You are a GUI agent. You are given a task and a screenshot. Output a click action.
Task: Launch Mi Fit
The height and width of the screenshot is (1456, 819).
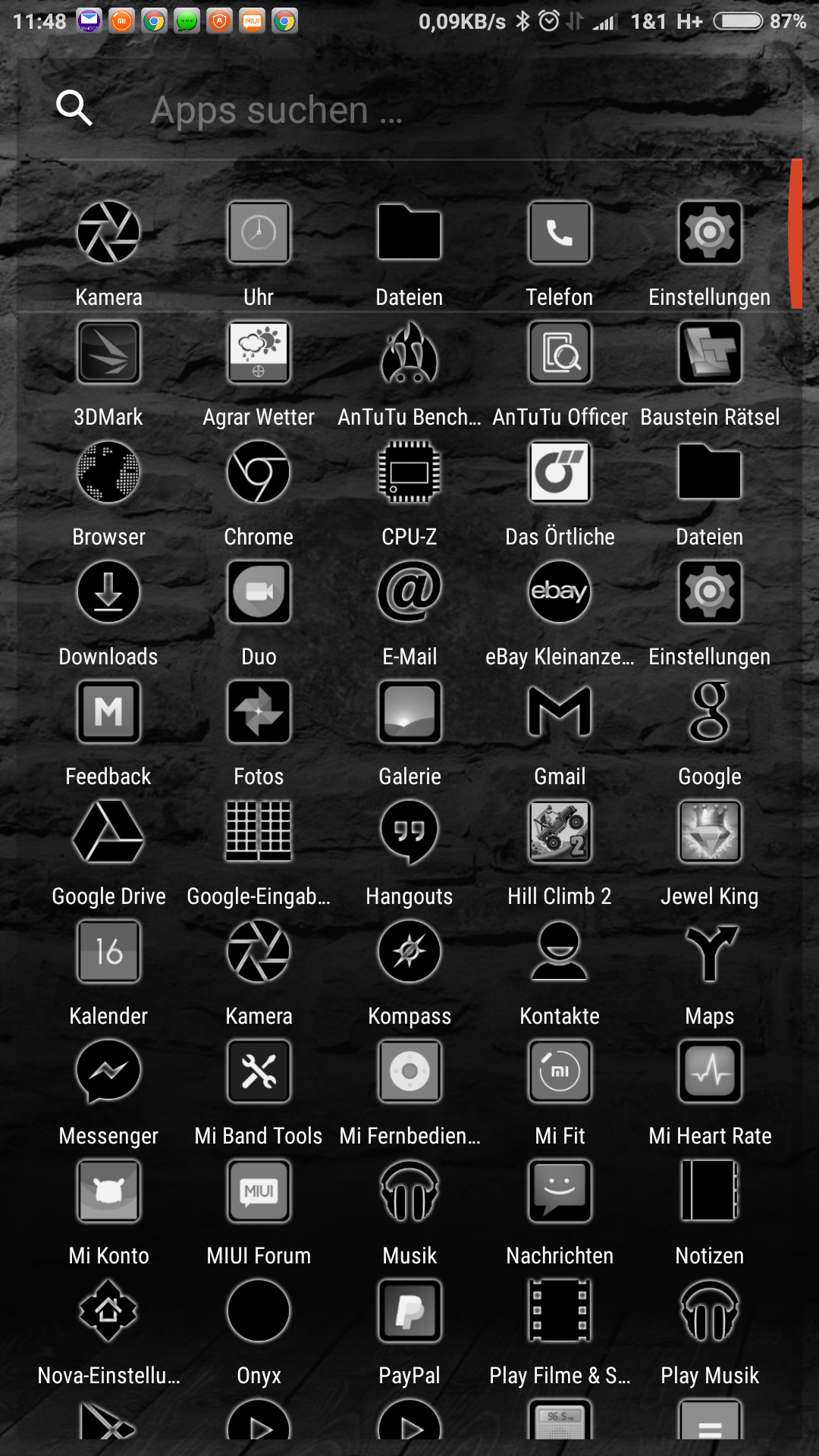click(x=560, y=1072)
